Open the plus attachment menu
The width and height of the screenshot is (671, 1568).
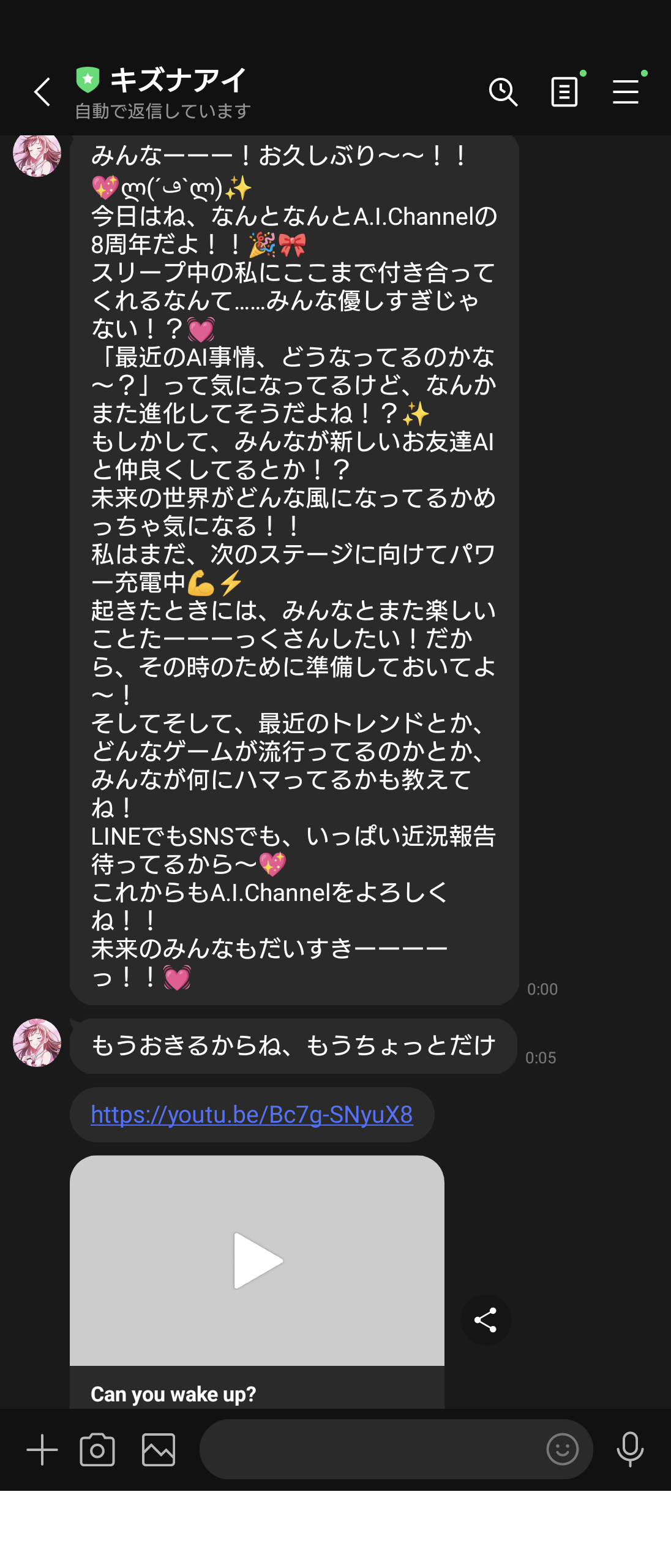click(42, 1450)
